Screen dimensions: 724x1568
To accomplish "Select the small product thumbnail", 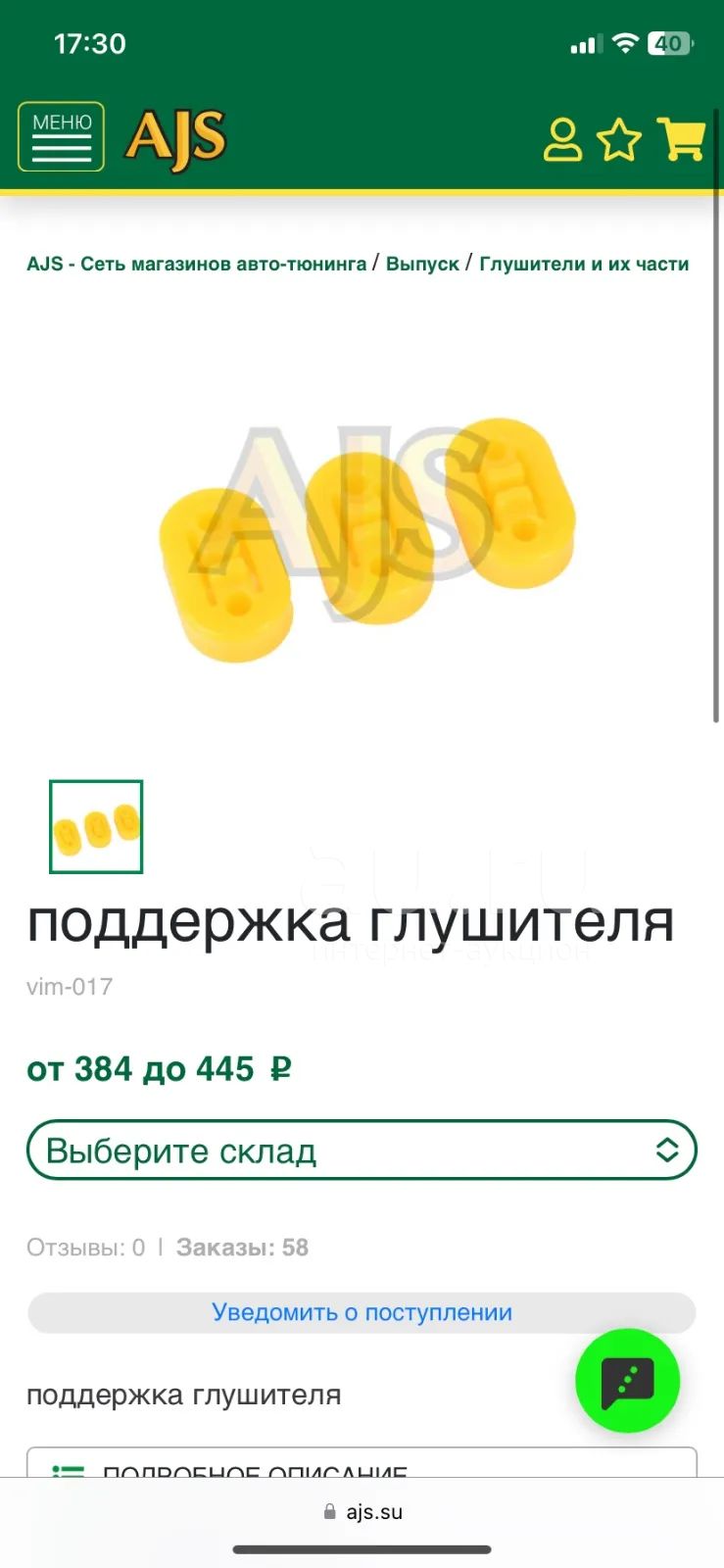I will pyautogui.click(x=96, y=826).
